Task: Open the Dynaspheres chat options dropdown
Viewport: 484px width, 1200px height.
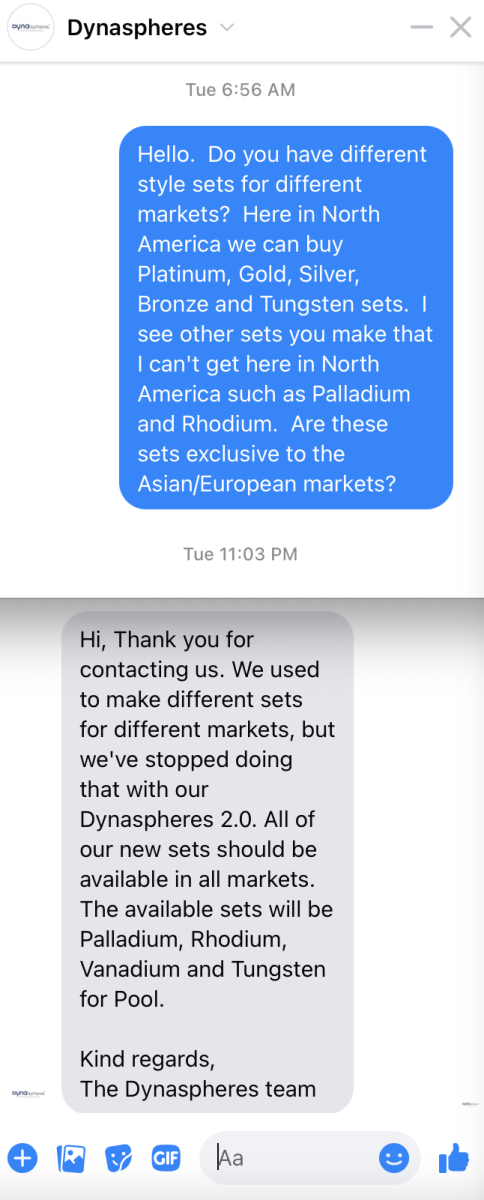Action: (227, 28)
